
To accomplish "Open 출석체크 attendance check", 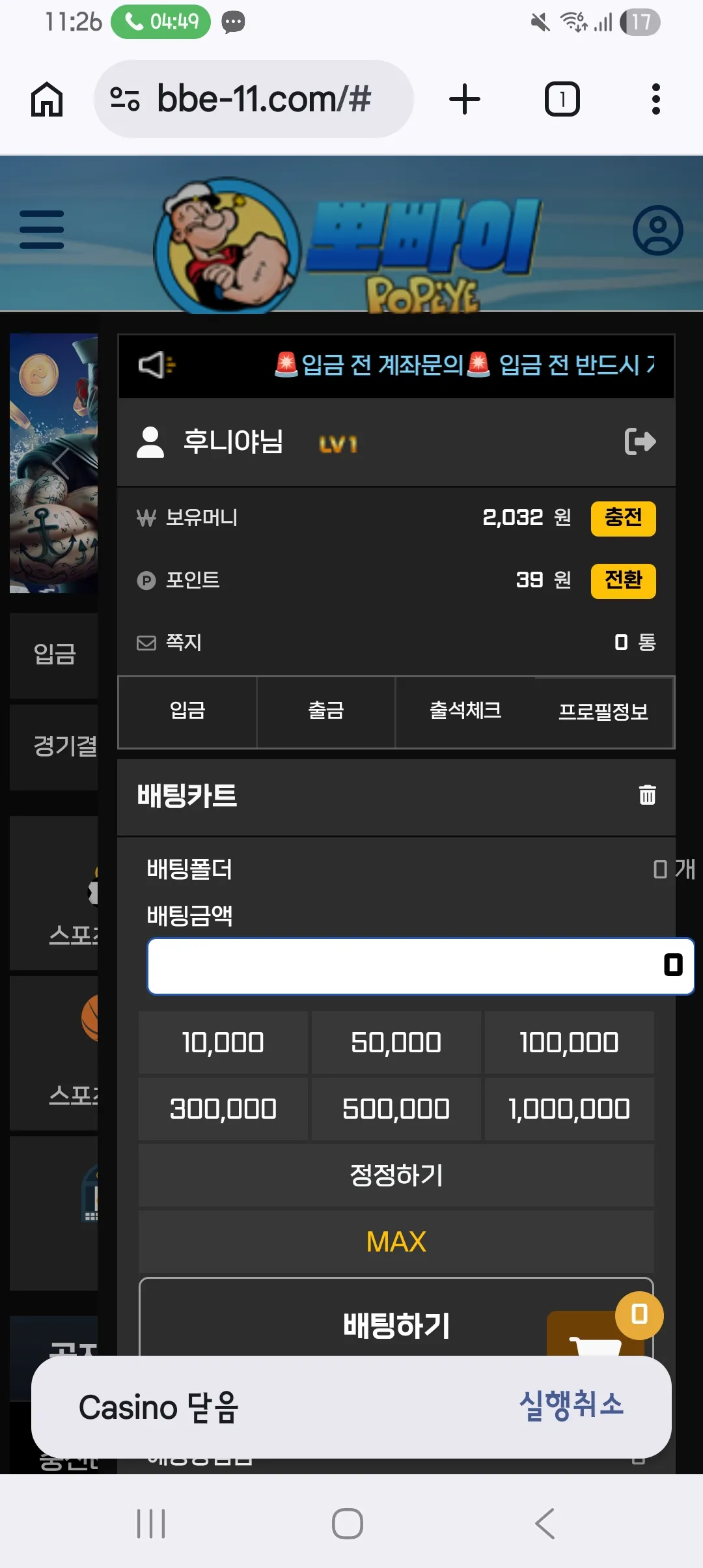I will (x=465, y=712).
